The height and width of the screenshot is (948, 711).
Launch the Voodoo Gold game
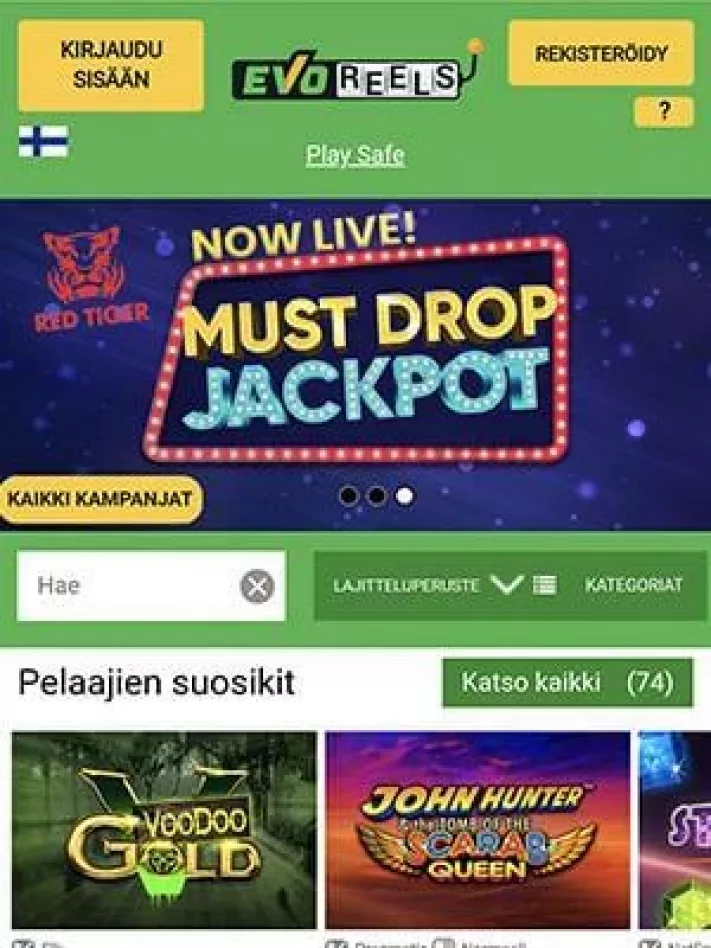(164, 830)
